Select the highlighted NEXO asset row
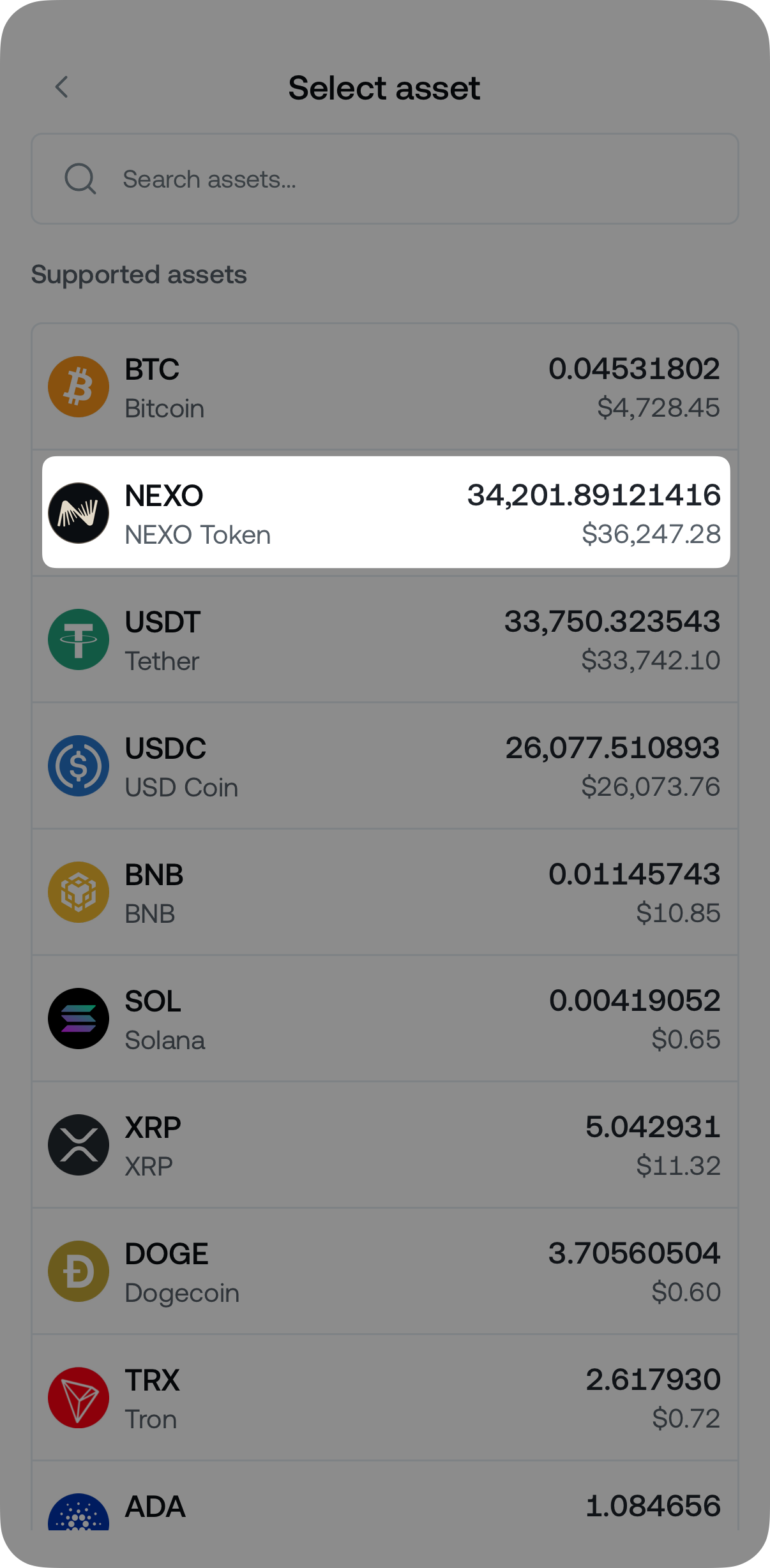The image size is (770, 1568). (385, 512)
